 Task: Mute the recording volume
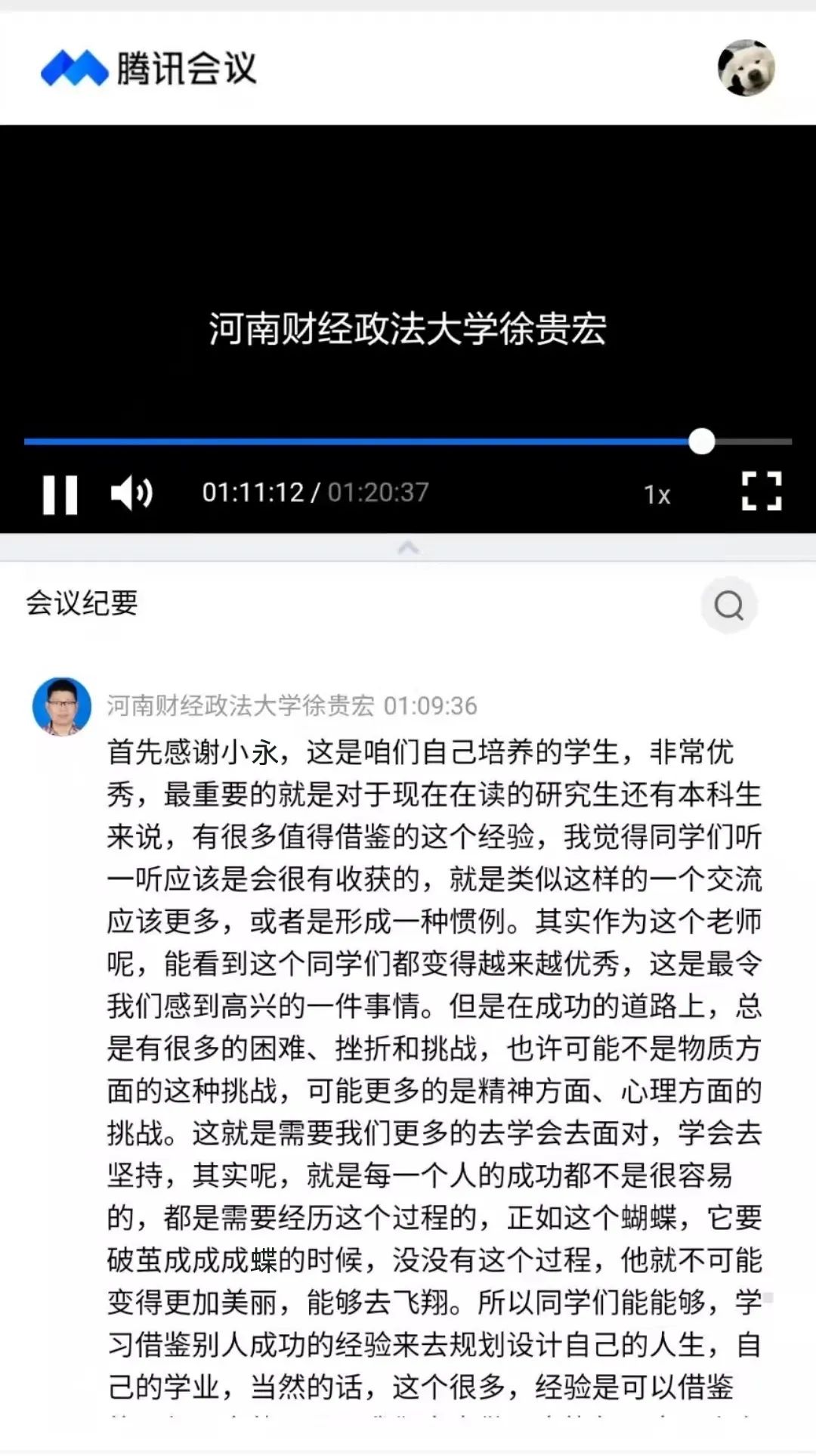(x=131, y=493)
